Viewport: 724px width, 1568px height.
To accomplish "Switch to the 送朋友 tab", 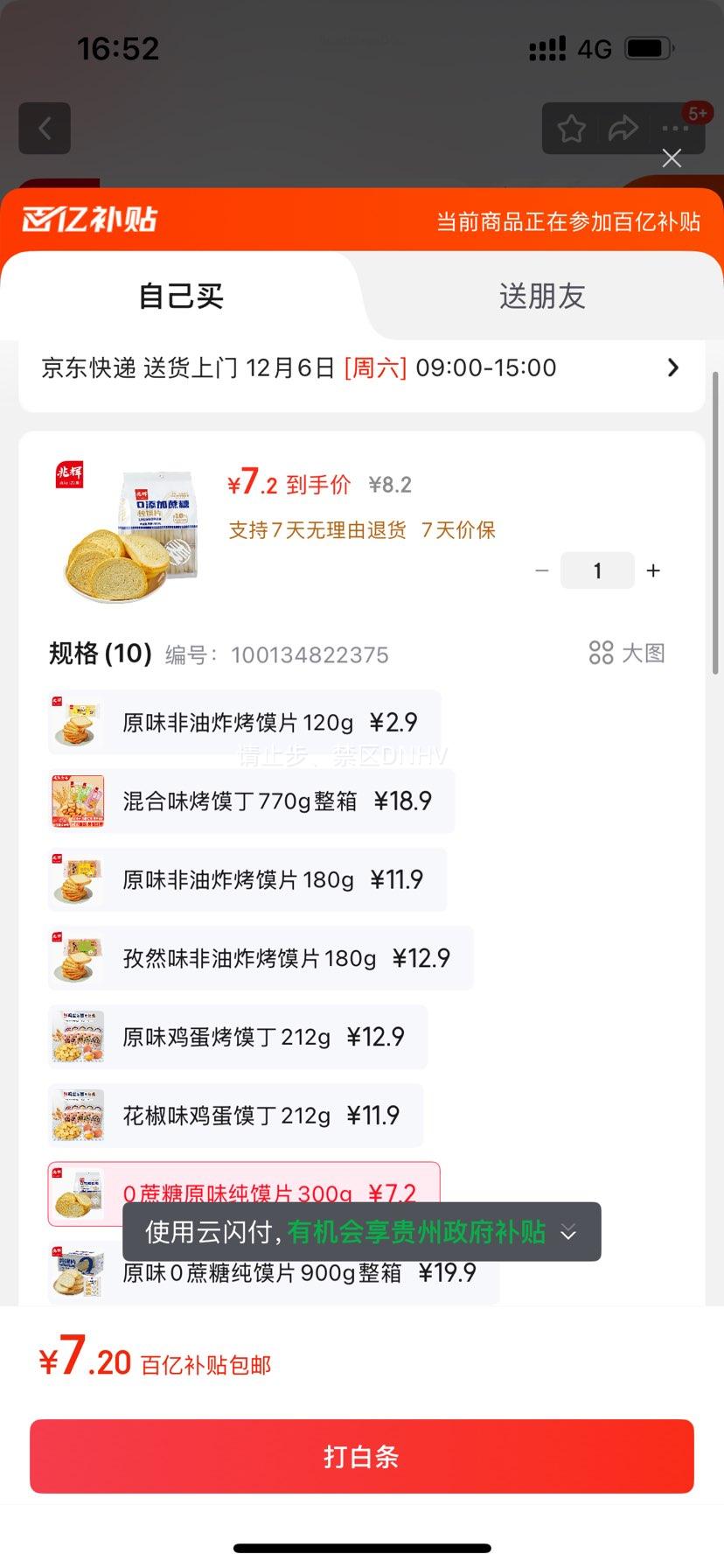I will coord(542,296).
